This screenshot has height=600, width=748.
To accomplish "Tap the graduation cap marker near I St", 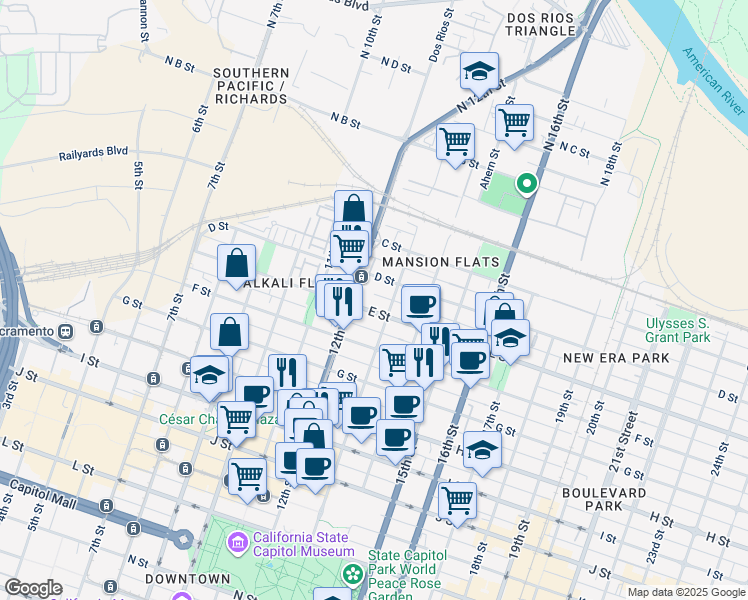I will [x=209, y=375].
